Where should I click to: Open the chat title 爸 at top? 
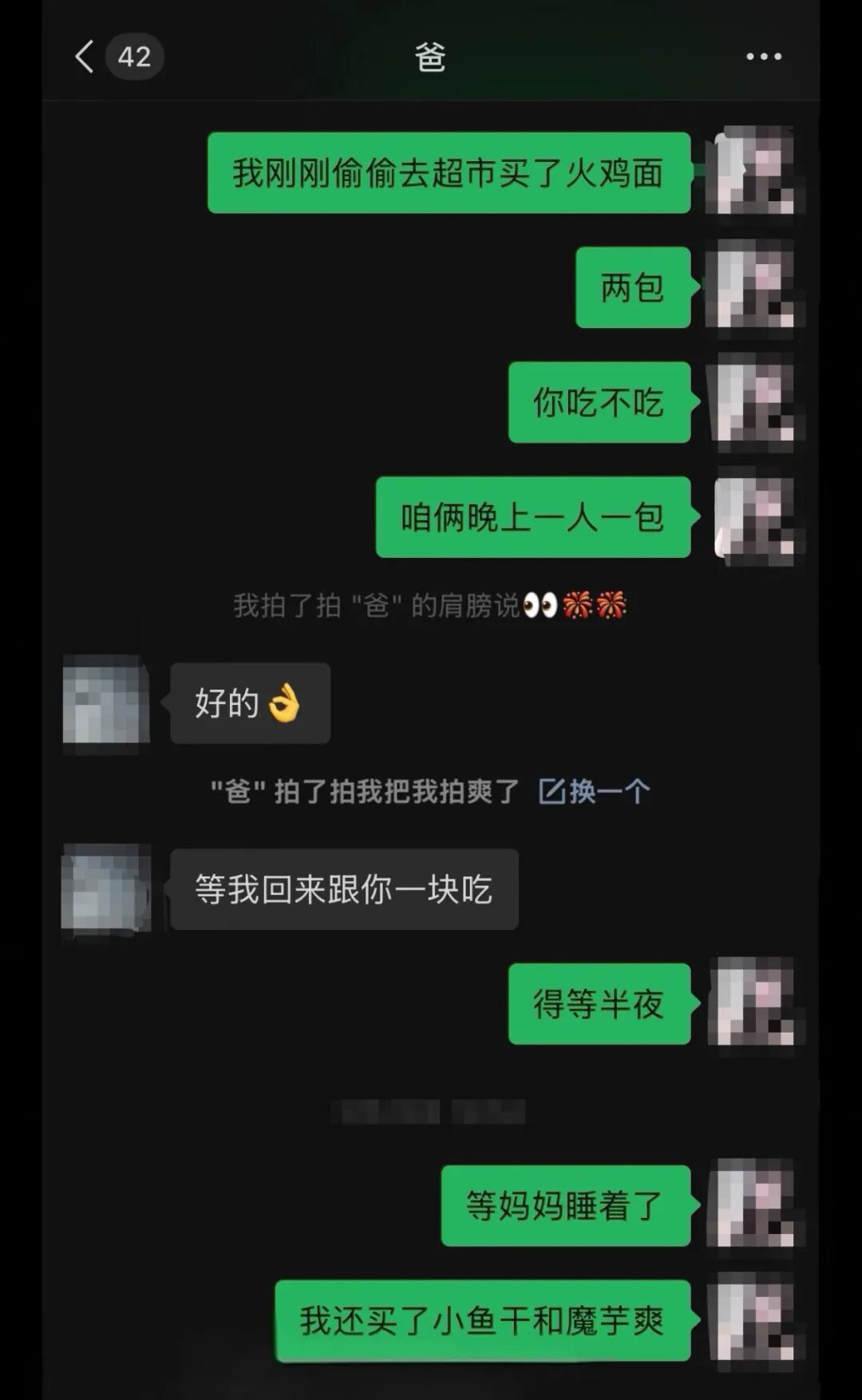431,56
